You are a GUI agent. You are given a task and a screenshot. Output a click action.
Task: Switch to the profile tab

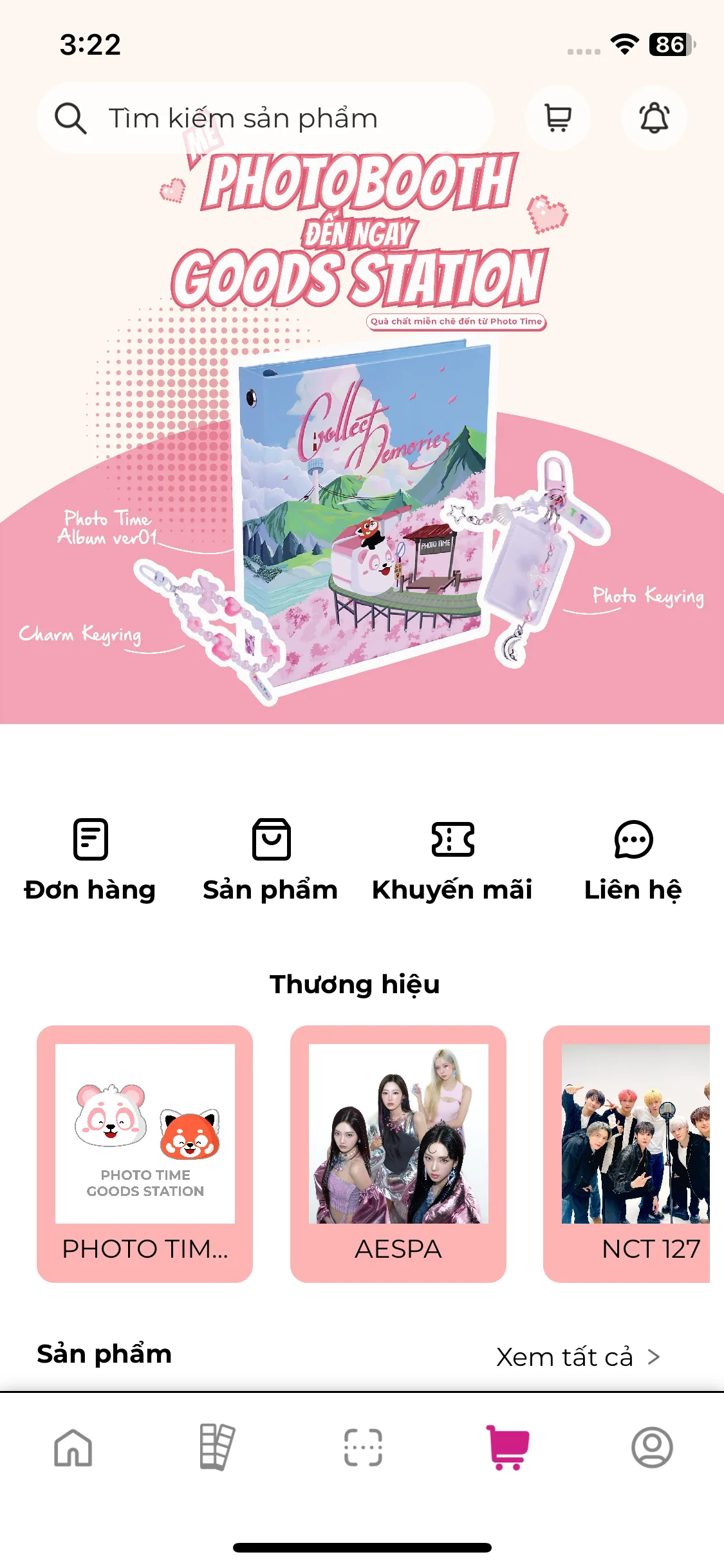coord(652,1447)
